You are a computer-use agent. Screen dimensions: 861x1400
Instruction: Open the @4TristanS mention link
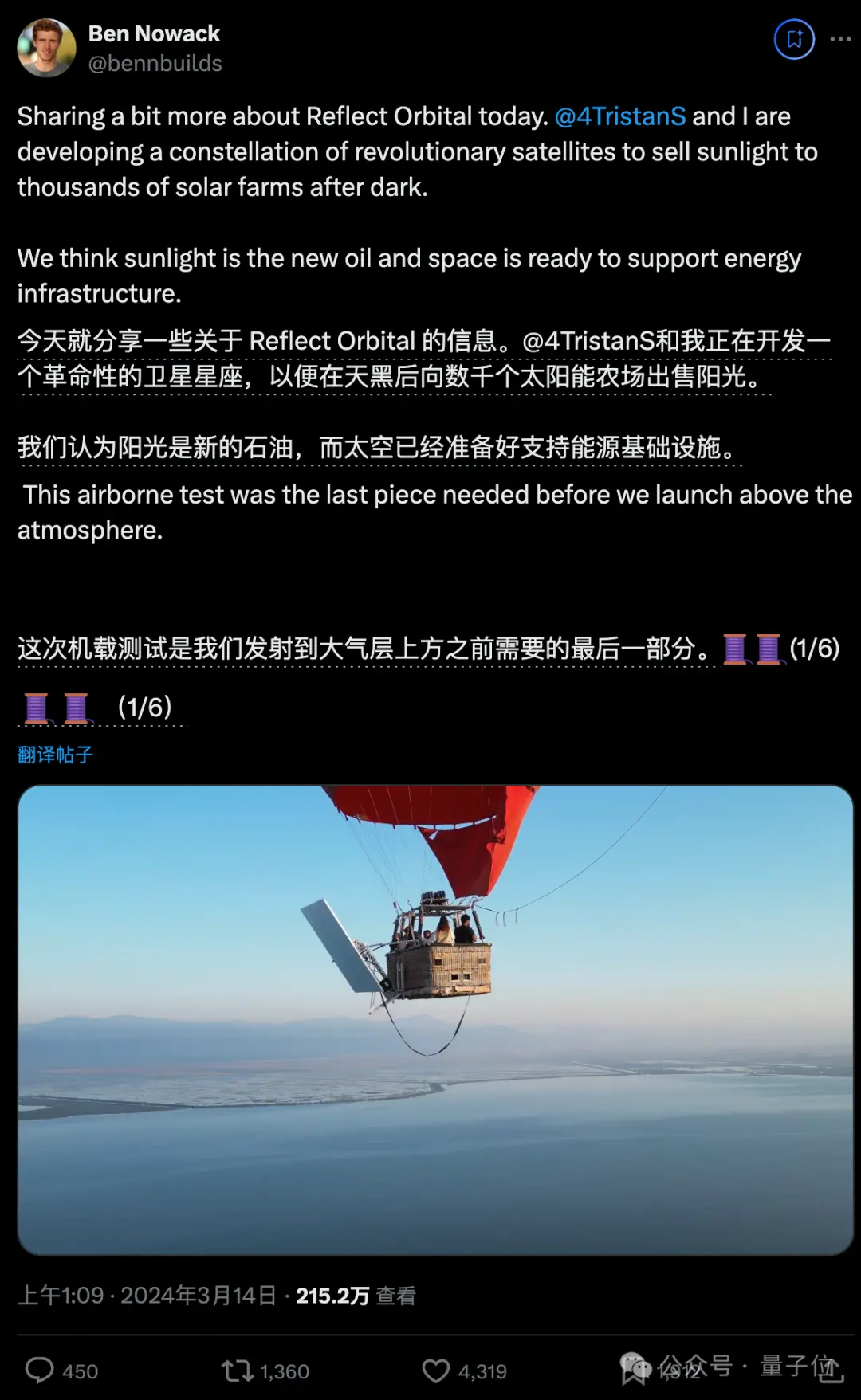click(x=619, y=116)
